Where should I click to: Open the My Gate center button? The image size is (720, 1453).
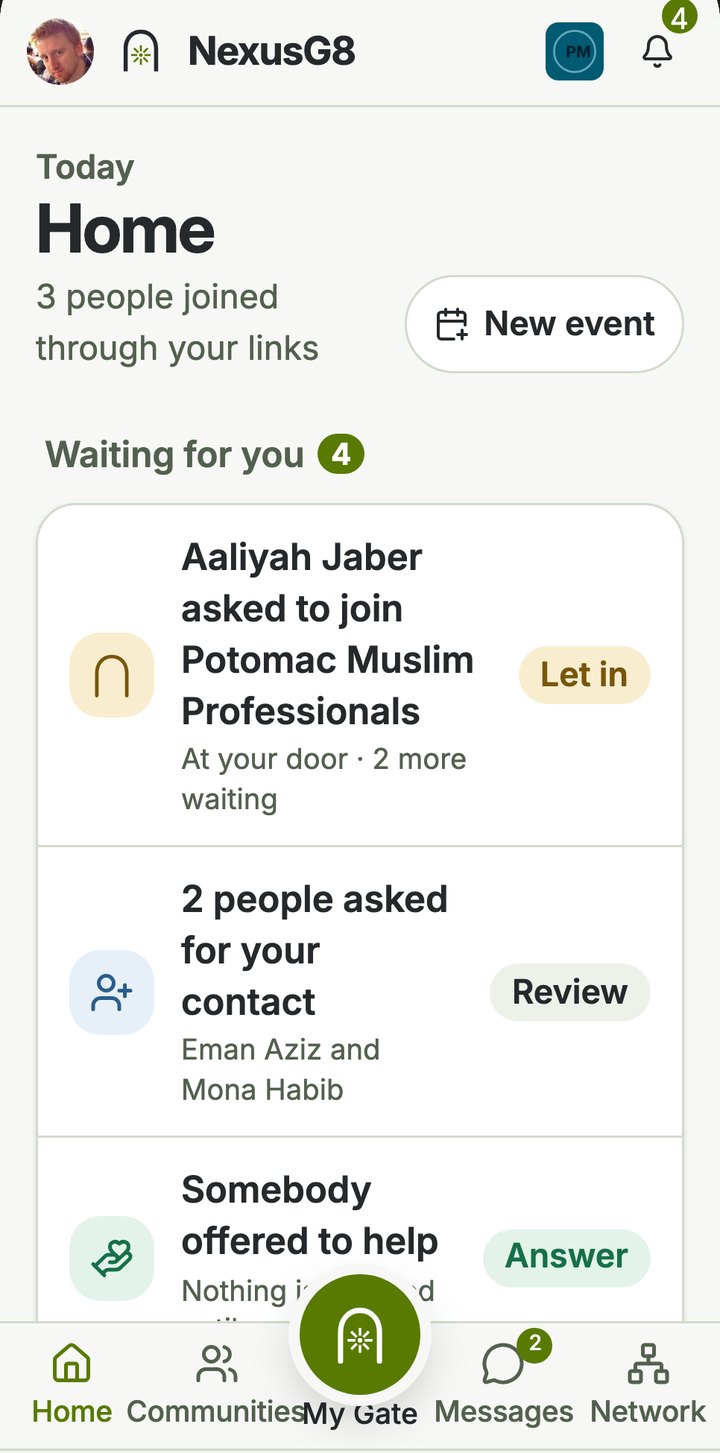coord(360,1335)
